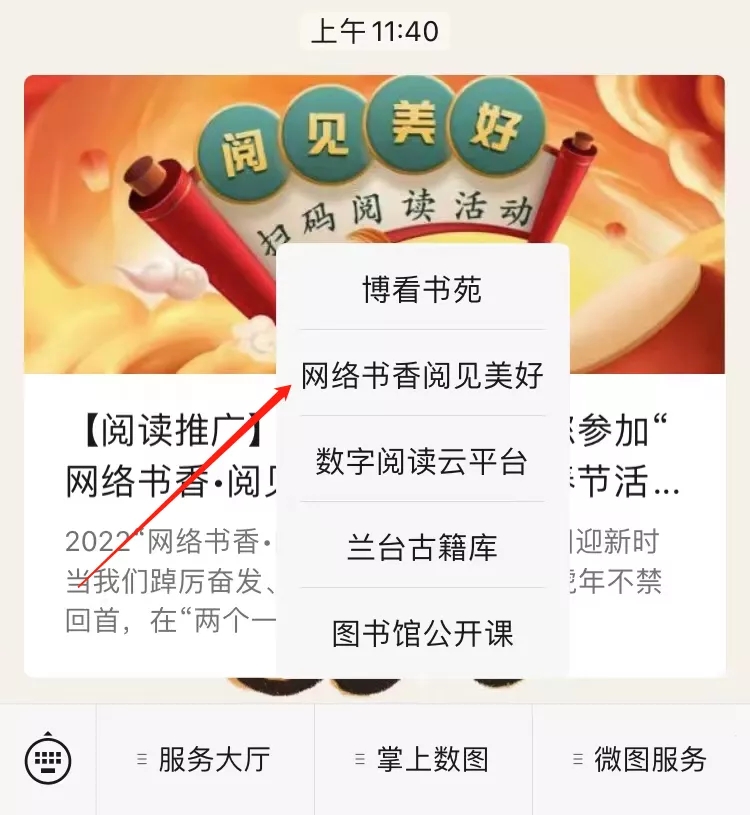Open 数字阅读云平台
750x815 pixels.
[422, 461]
